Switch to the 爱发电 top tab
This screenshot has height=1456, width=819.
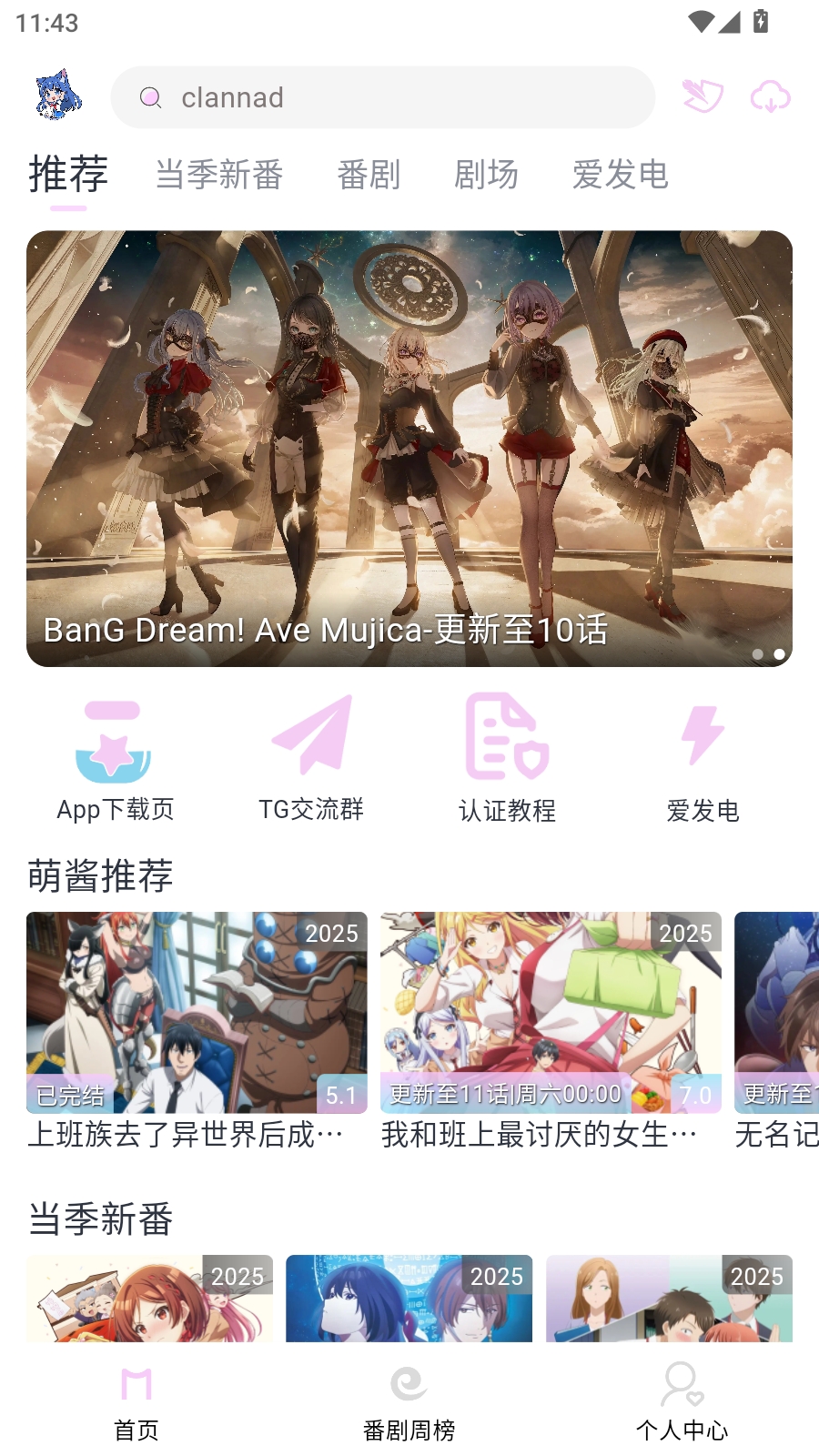(620, 174)
